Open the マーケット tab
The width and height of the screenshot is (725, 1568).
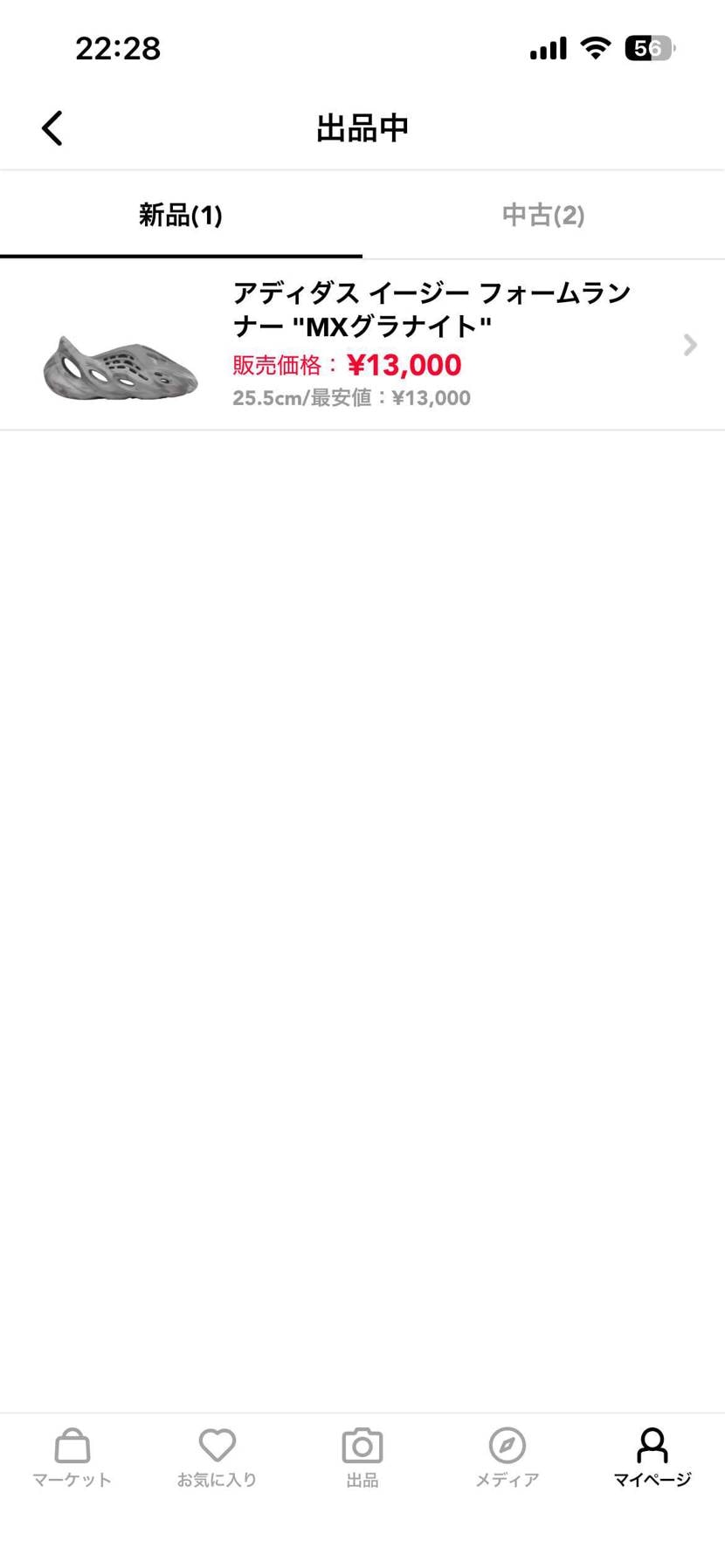coord(72,1456)
